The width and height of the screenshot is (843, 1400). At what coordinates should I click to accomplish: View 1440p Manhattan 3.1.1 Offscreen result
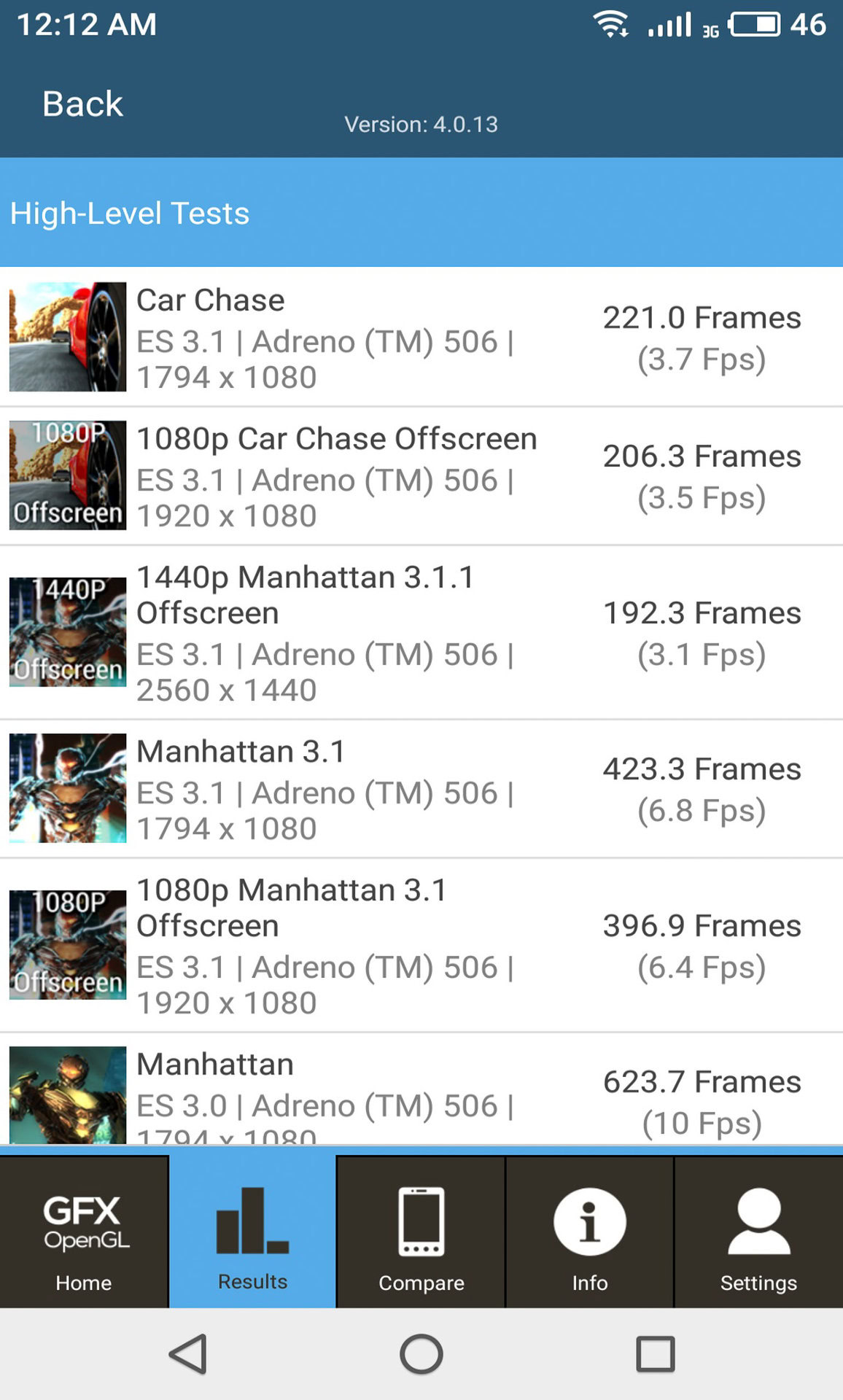tap(421, 632)
